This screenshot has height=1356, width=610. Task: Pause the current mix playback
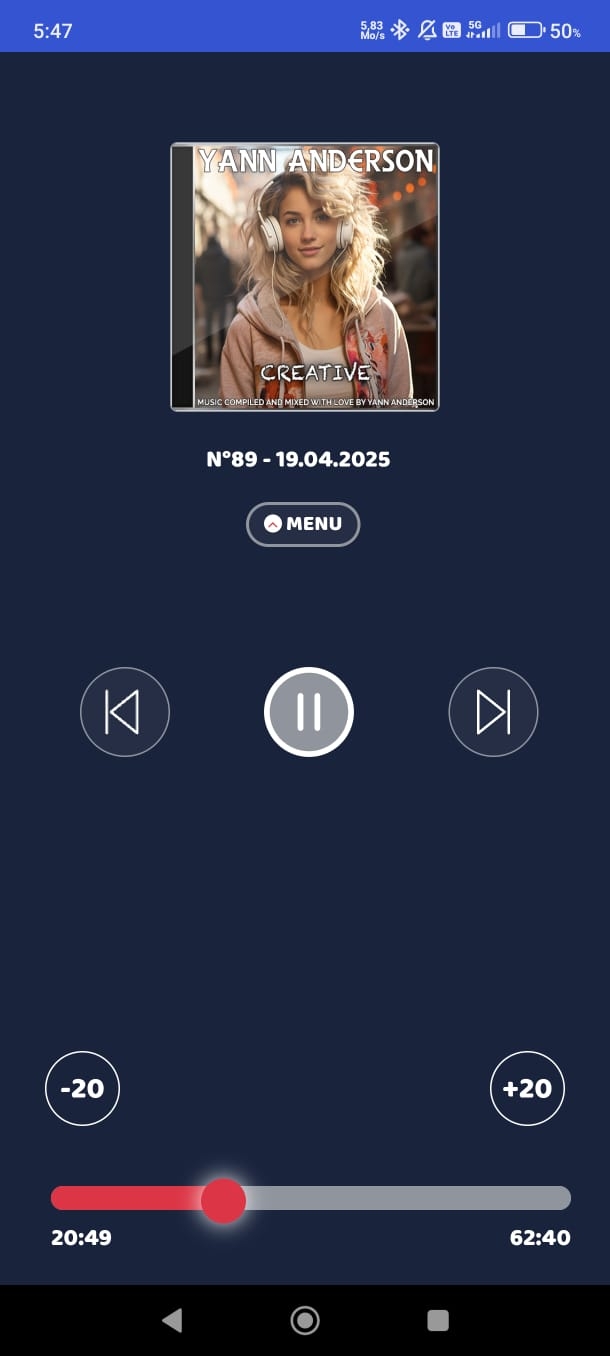pyautogui.click(x=309, y=711)
